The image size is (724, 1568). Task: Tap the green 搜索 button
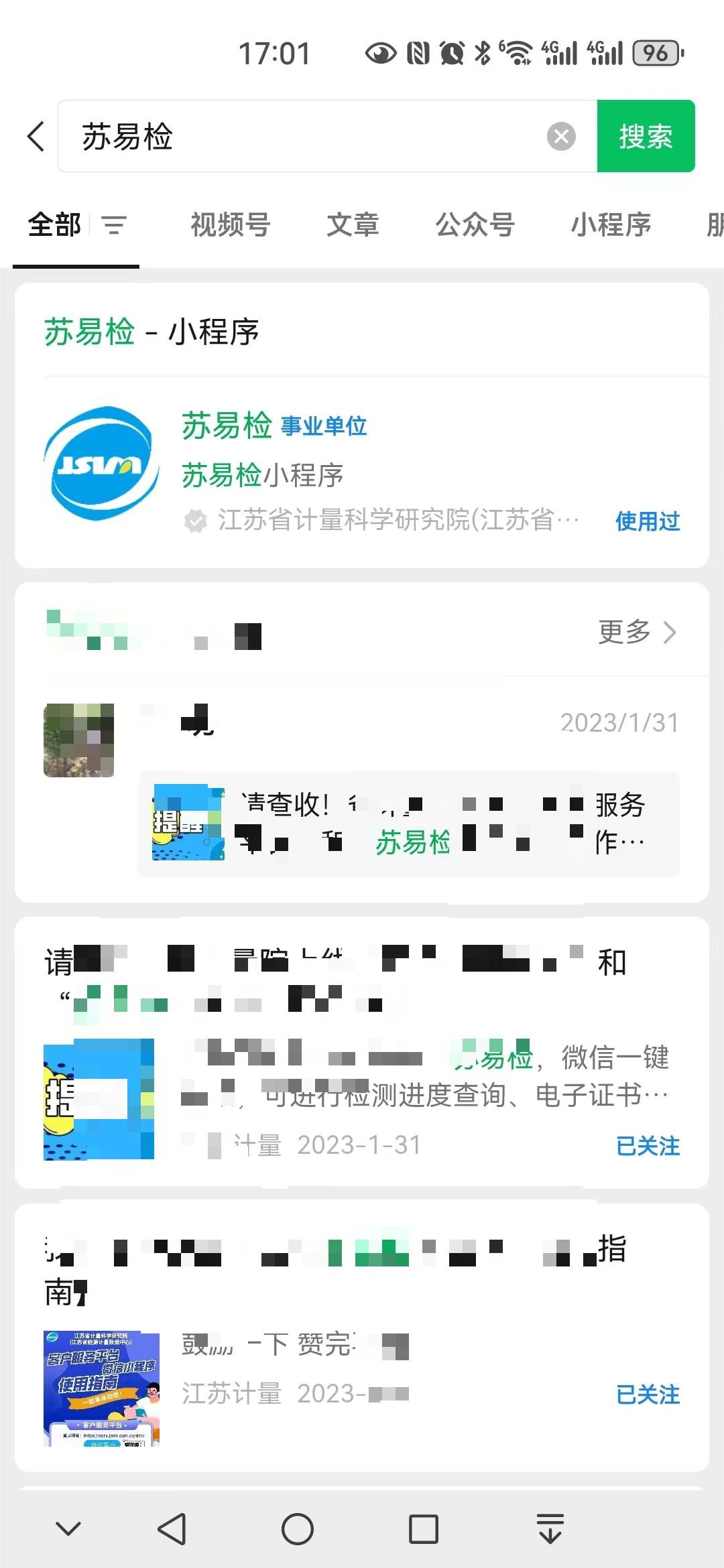coord(646,137)
